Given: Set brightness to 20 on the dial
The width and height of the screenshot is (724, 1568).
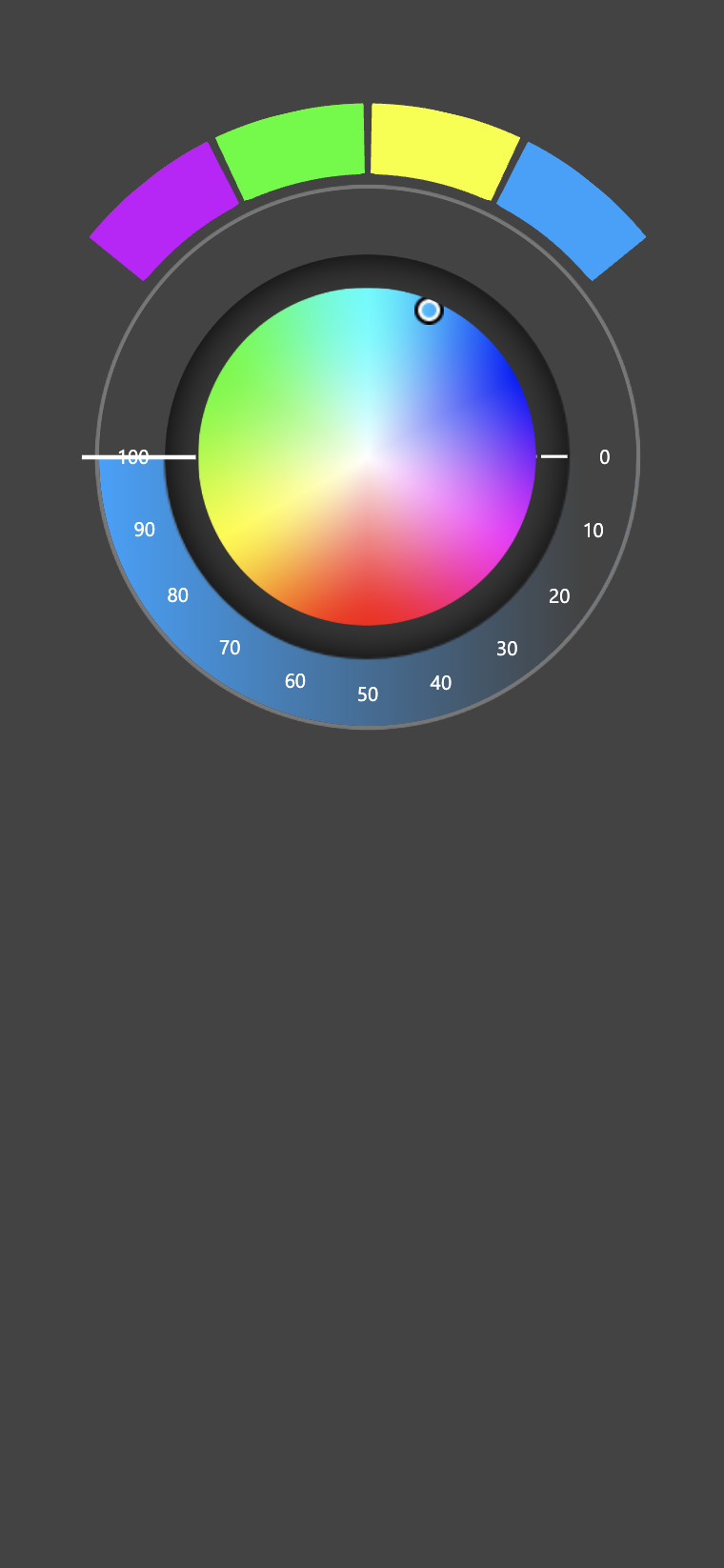Looking at the screenshot, I should (x=559, y=596).
